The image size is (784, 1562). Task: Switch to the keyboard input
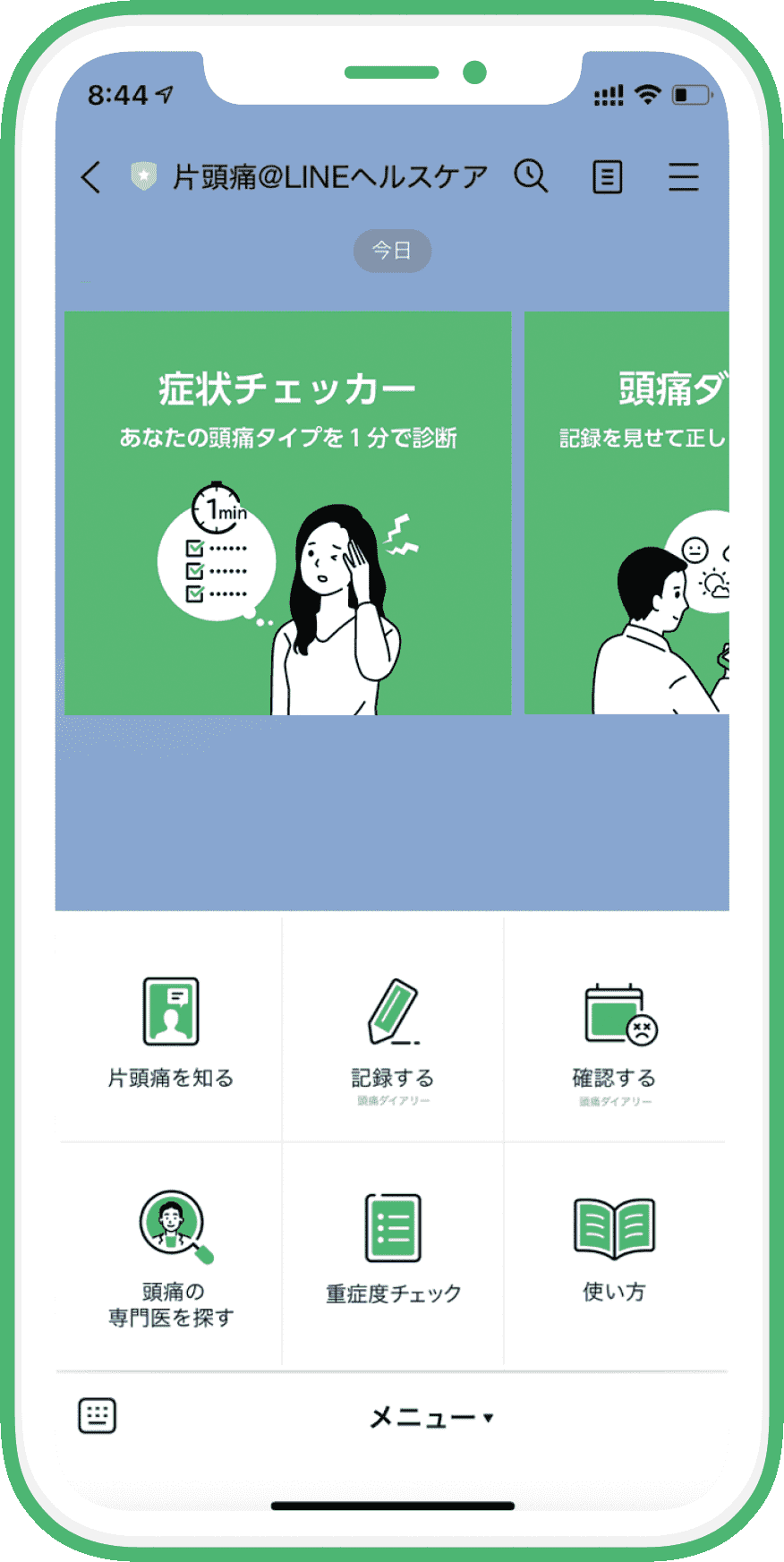97,1416
